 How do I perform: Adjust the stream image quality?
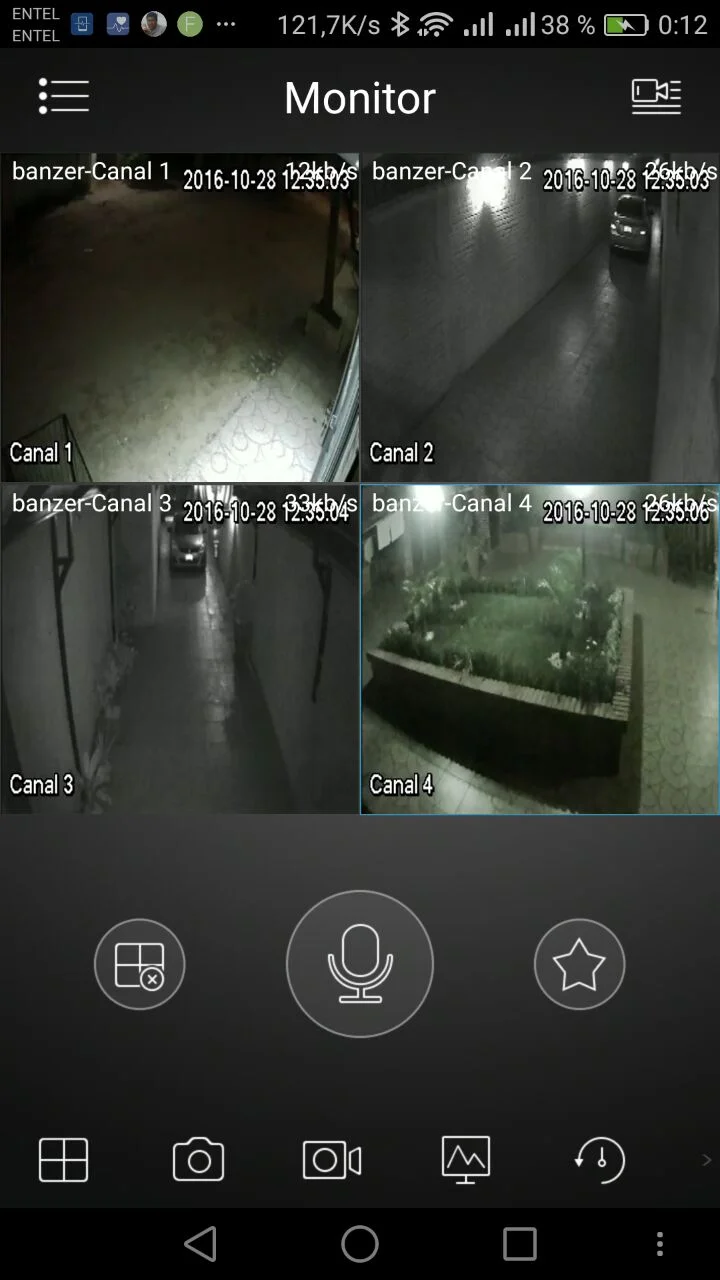466,1160
